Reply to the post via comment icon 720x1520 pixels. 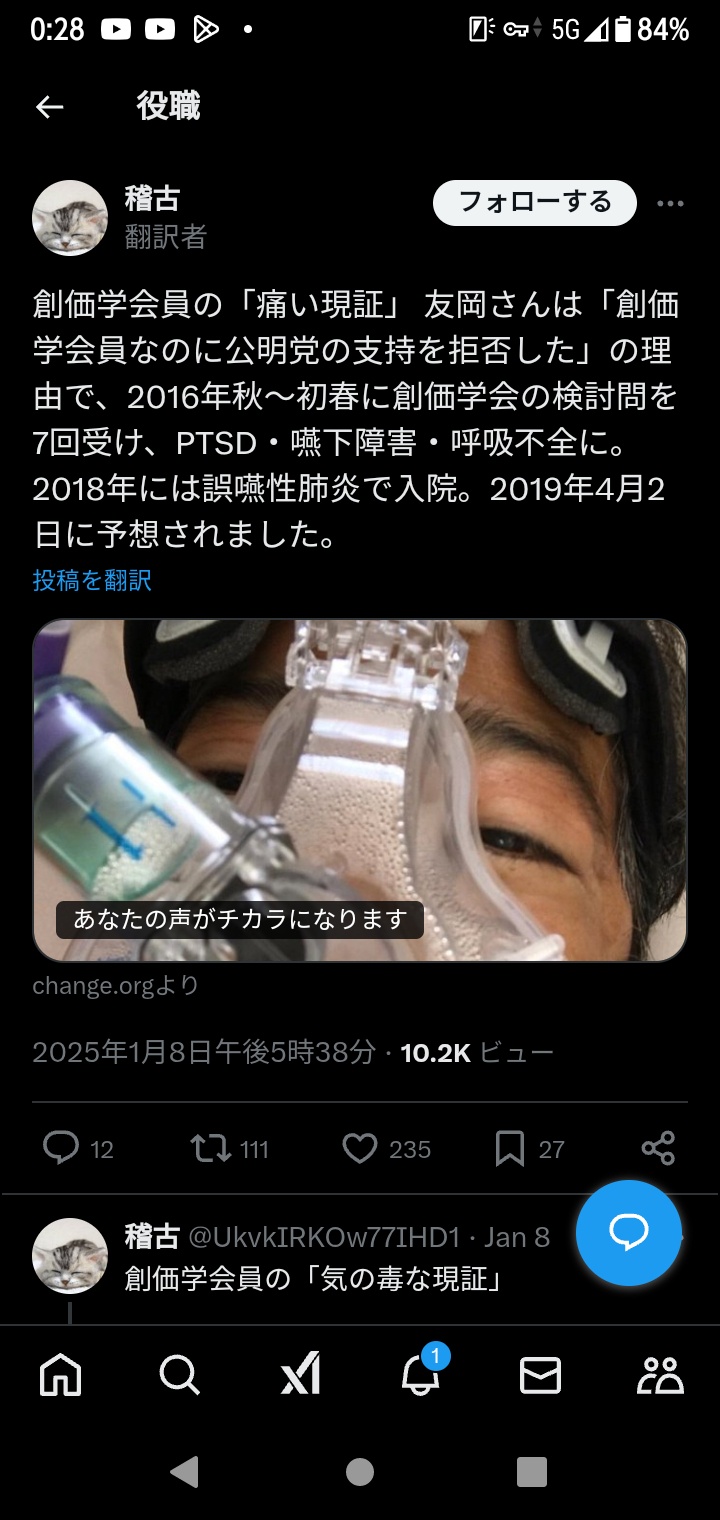click(61, 1148)
